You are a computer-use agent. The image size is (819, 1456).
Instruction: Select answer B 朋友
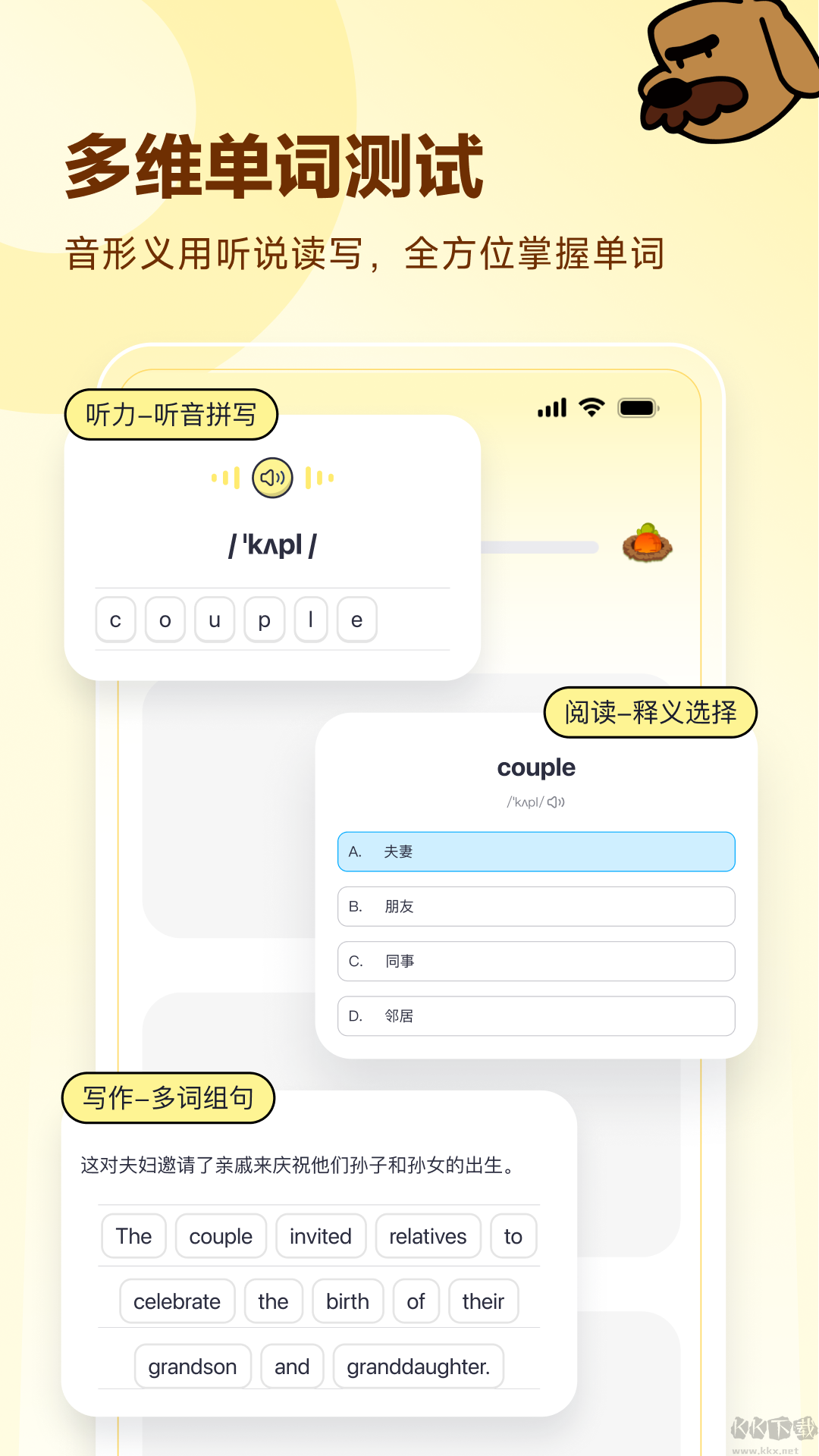(x=536, y=906)
